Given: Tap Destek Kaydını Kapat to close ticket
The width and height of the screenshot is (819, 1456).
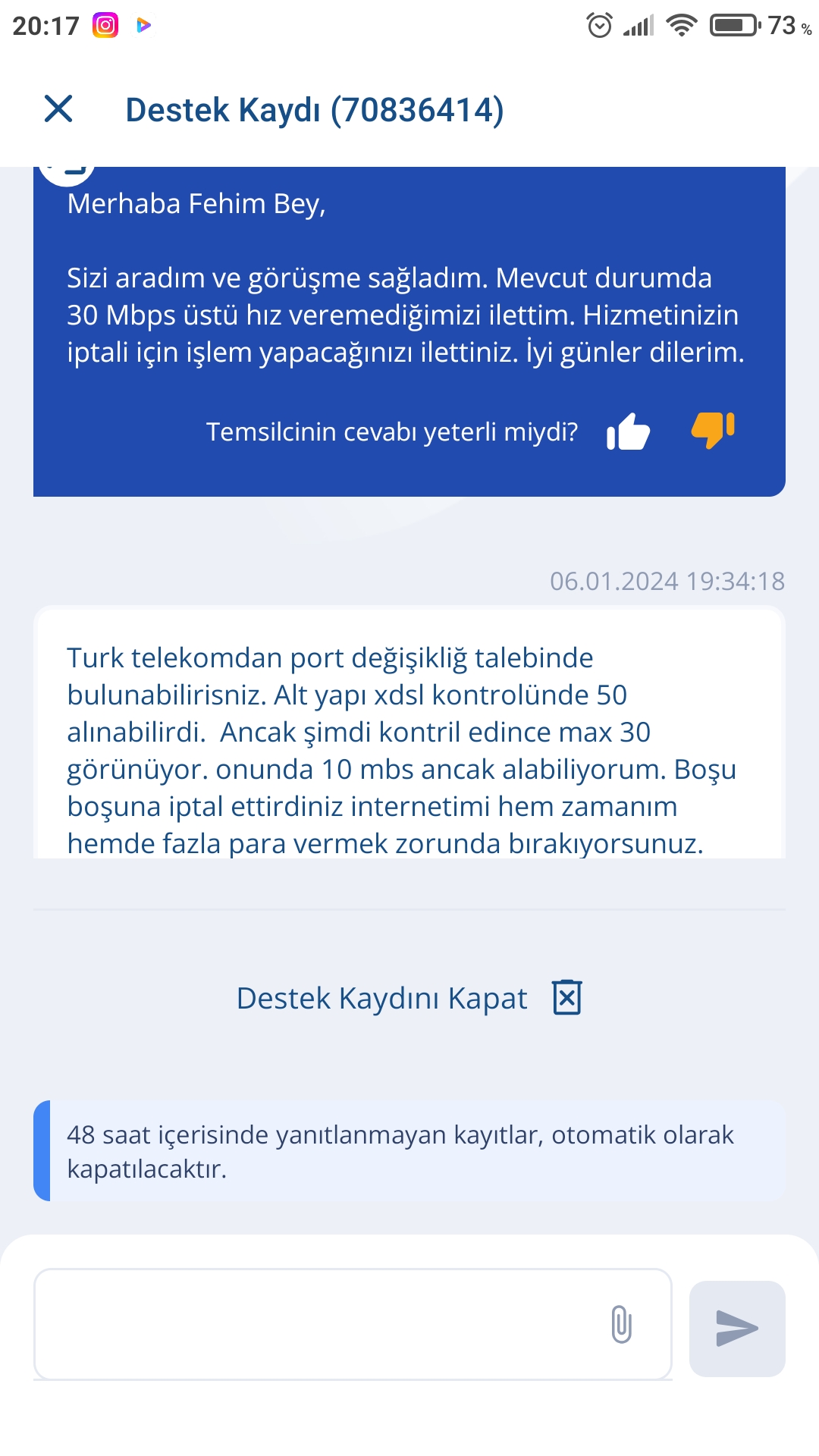Looking at the screenshot, I should [409, 998].
